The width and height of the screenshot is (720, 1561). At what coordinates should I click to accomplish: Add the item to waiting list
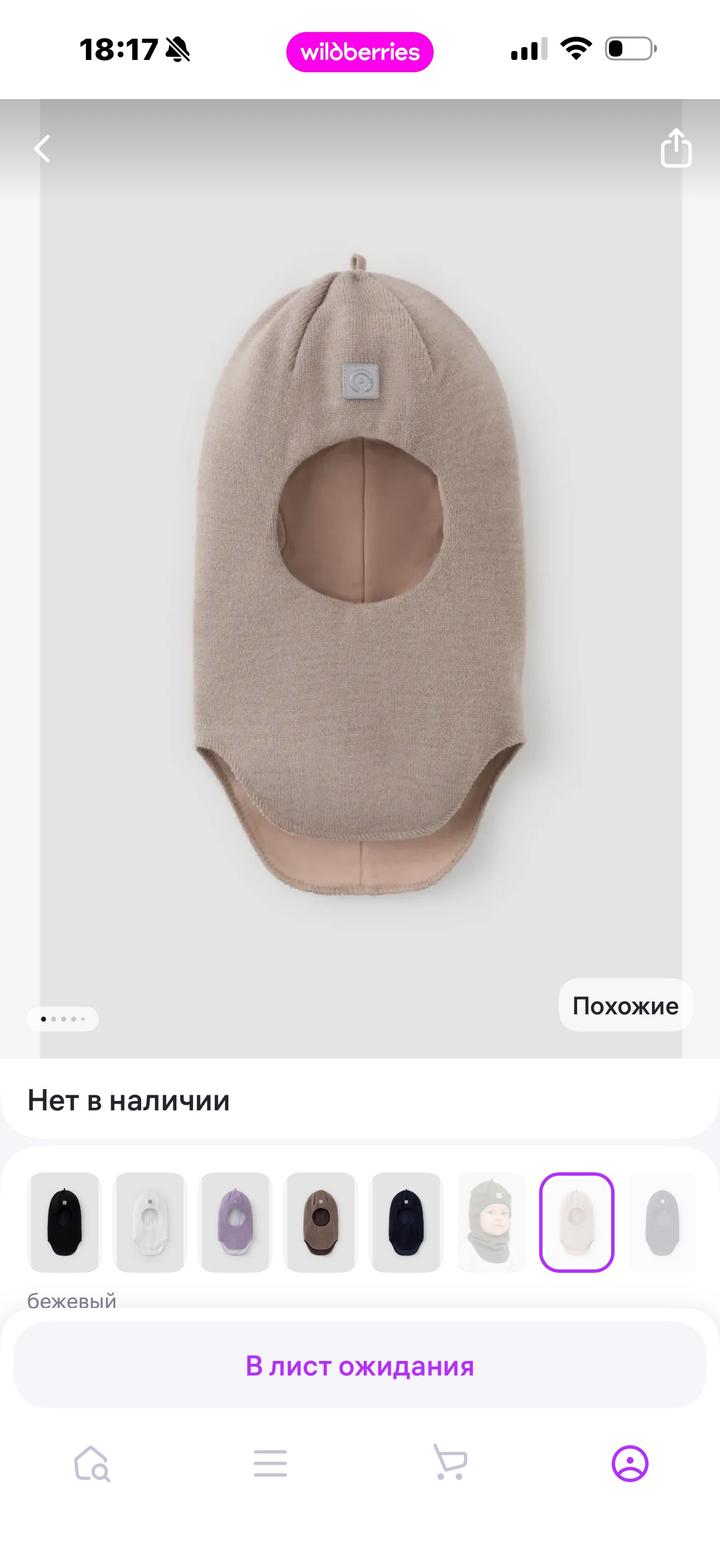[x=360, y=1366]
